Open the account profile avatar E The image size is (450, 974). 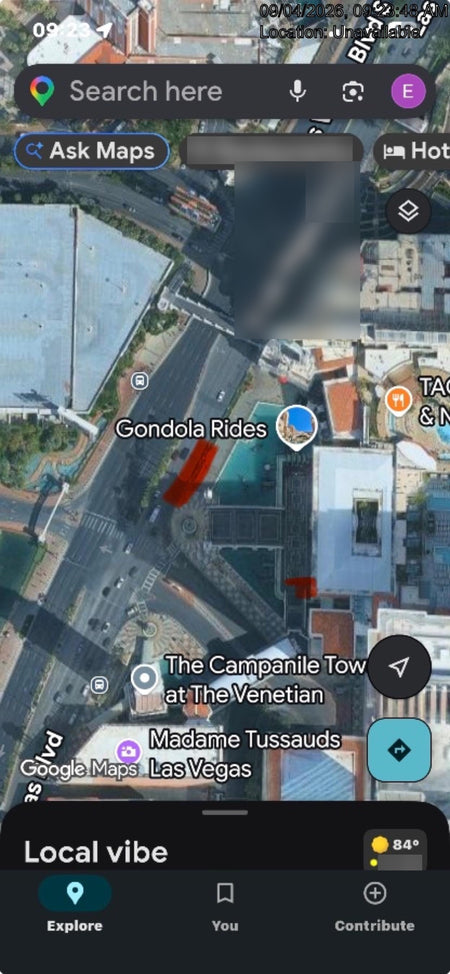408,92
